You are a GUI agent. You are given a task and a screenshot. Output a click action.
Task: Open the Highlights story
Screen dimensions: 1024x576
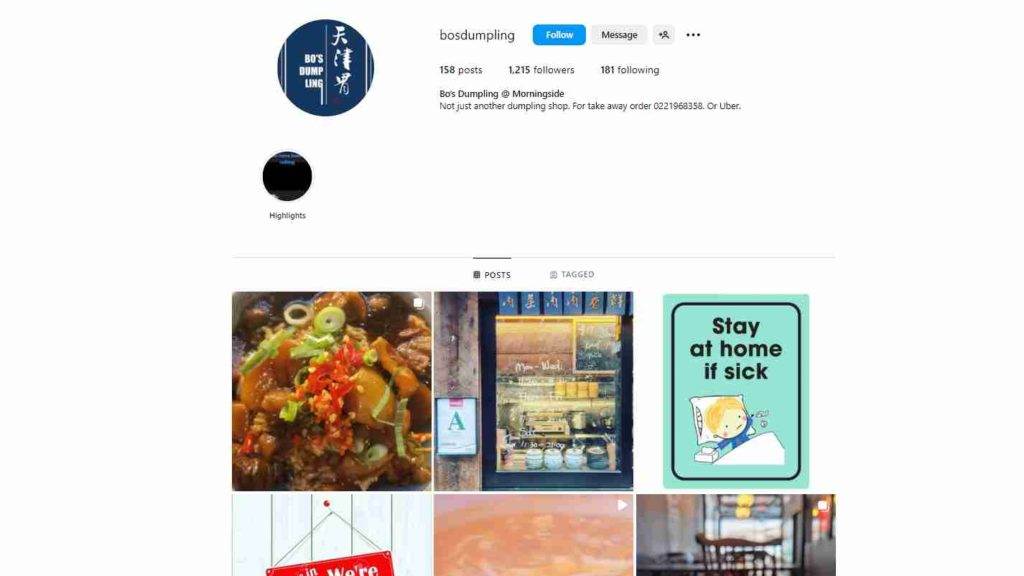point(287,177)
